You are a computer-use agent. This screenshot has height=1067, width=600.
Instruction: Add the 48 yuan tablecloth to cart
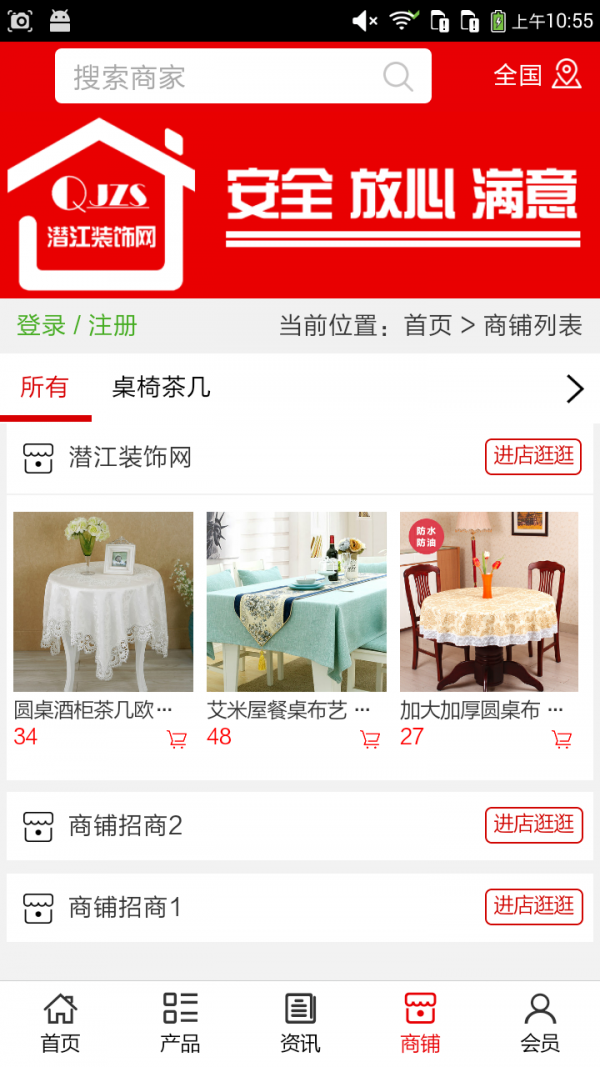point(370,740)
